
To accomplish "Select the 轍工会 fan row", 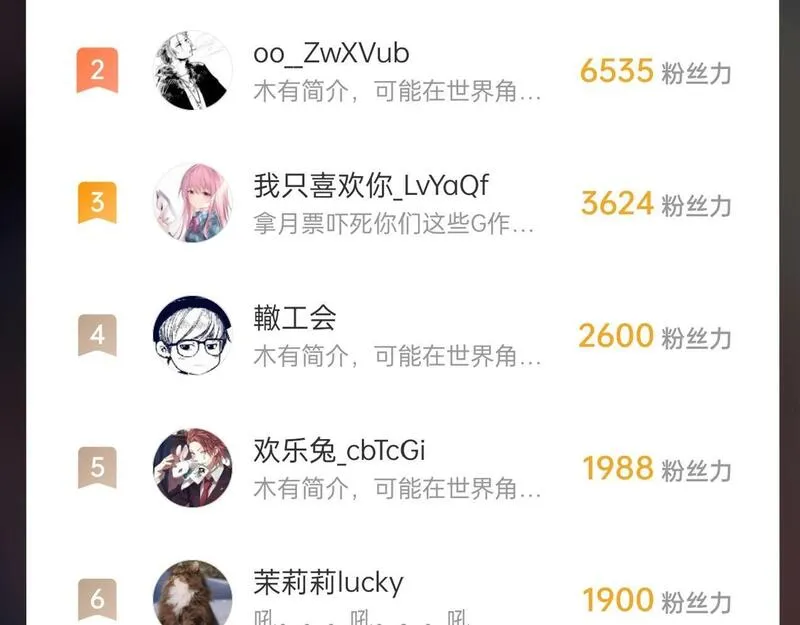I will 400,335.
